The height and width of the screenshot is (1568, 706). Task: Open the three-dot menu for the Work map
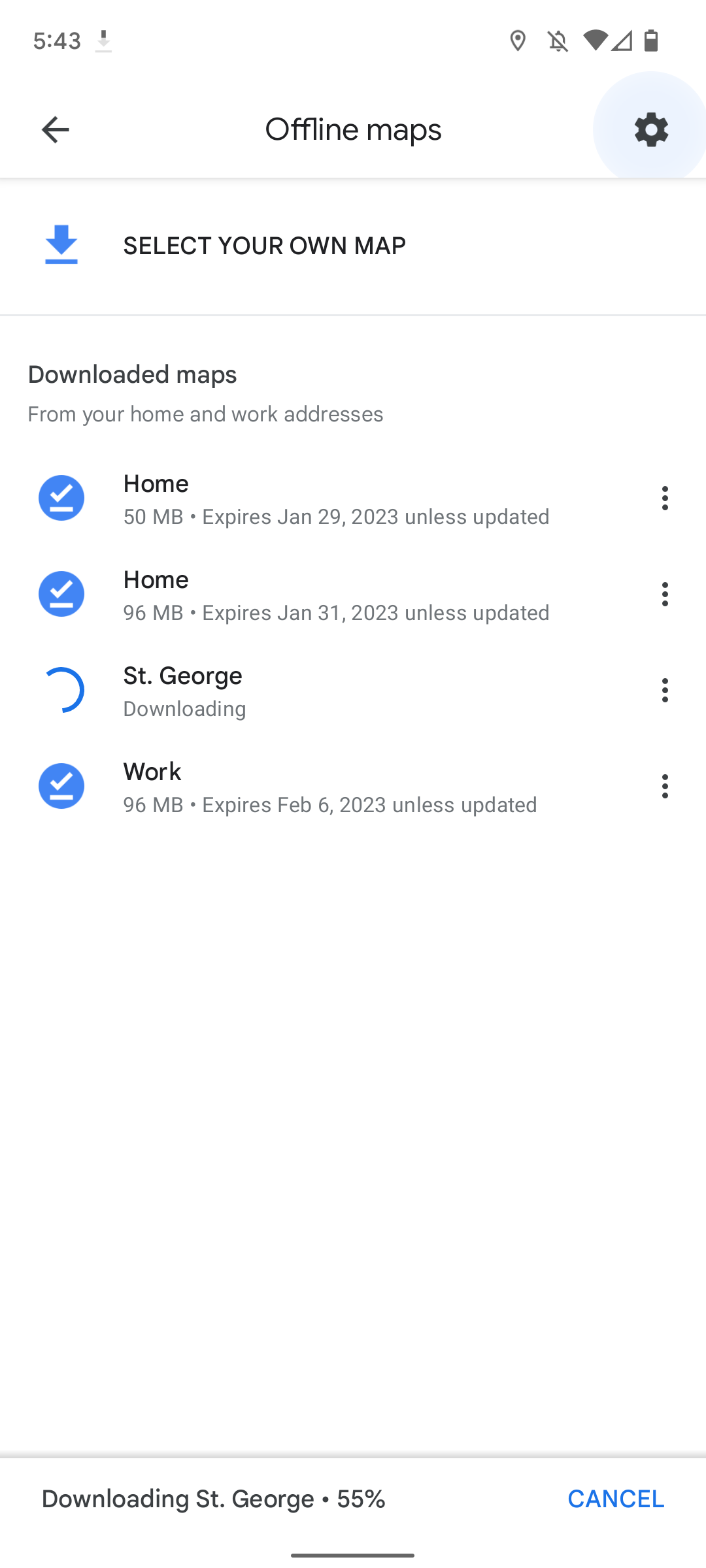pos(665,786)
